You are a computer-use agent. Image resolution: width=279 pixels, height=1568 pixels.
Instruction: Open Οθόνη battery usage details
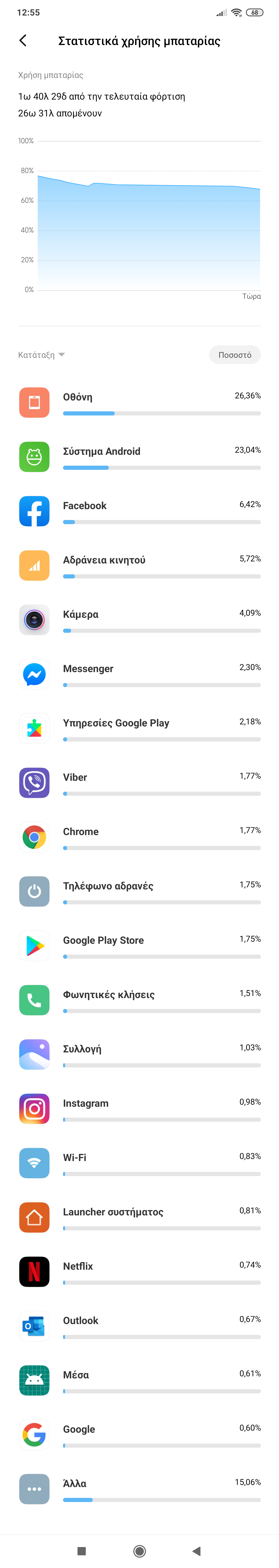140,402
